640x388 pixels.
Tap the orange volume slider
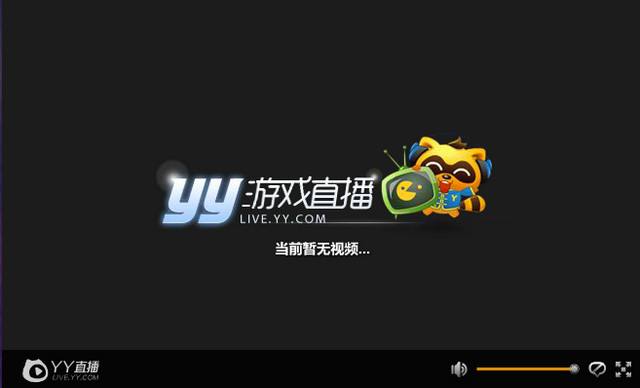click(x=527, y=369)
